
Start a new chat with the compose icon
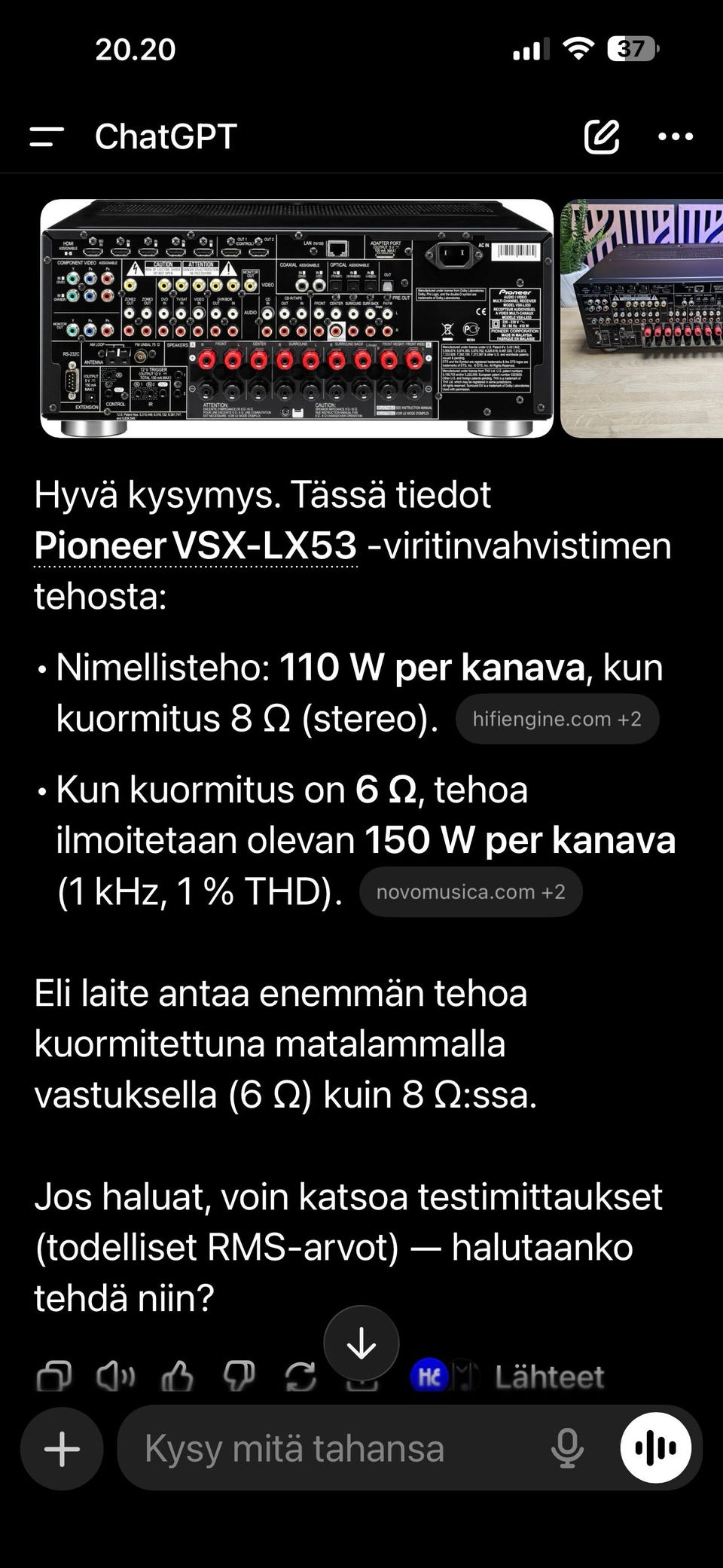point(599,136)
